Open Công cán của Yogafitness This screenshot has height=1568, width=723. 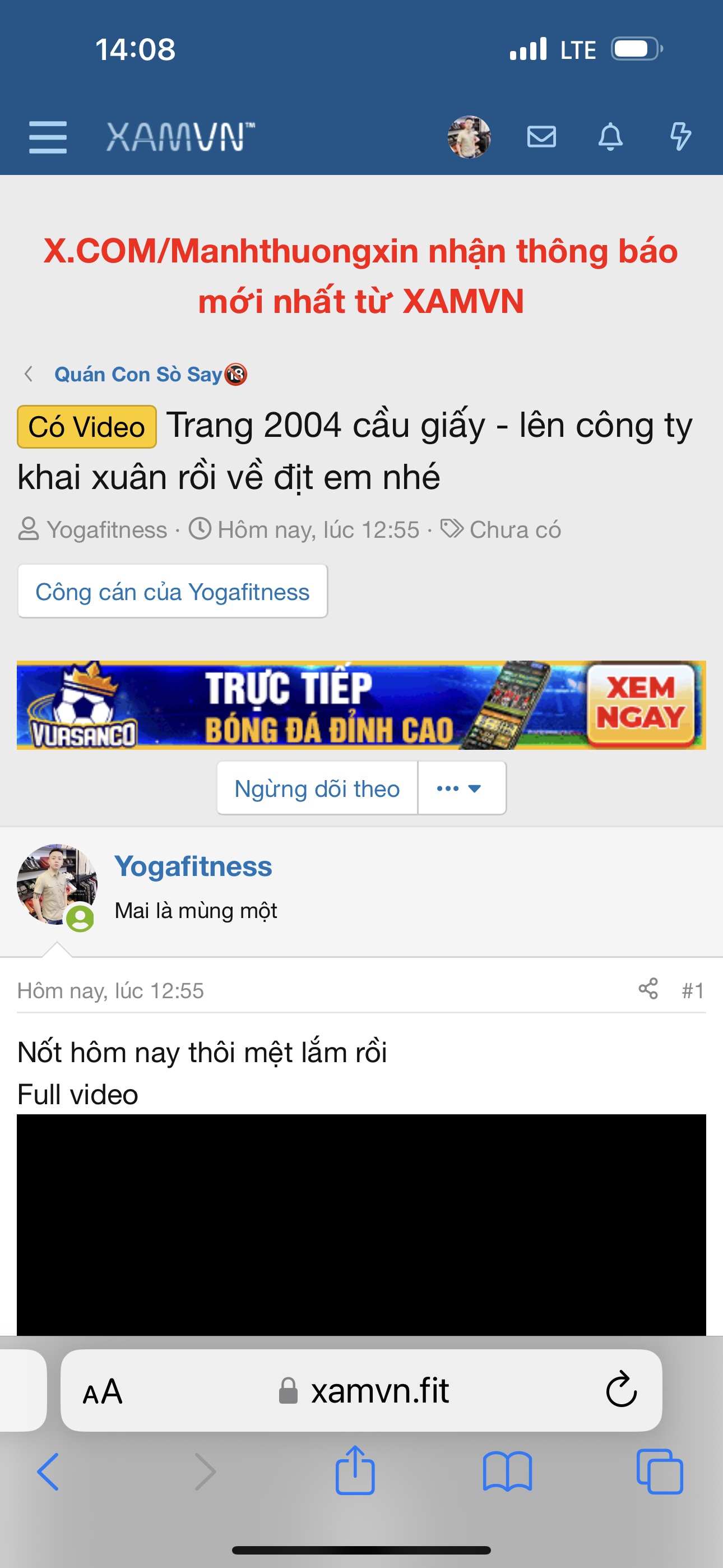pyautogui.click(x=172, y=592)
